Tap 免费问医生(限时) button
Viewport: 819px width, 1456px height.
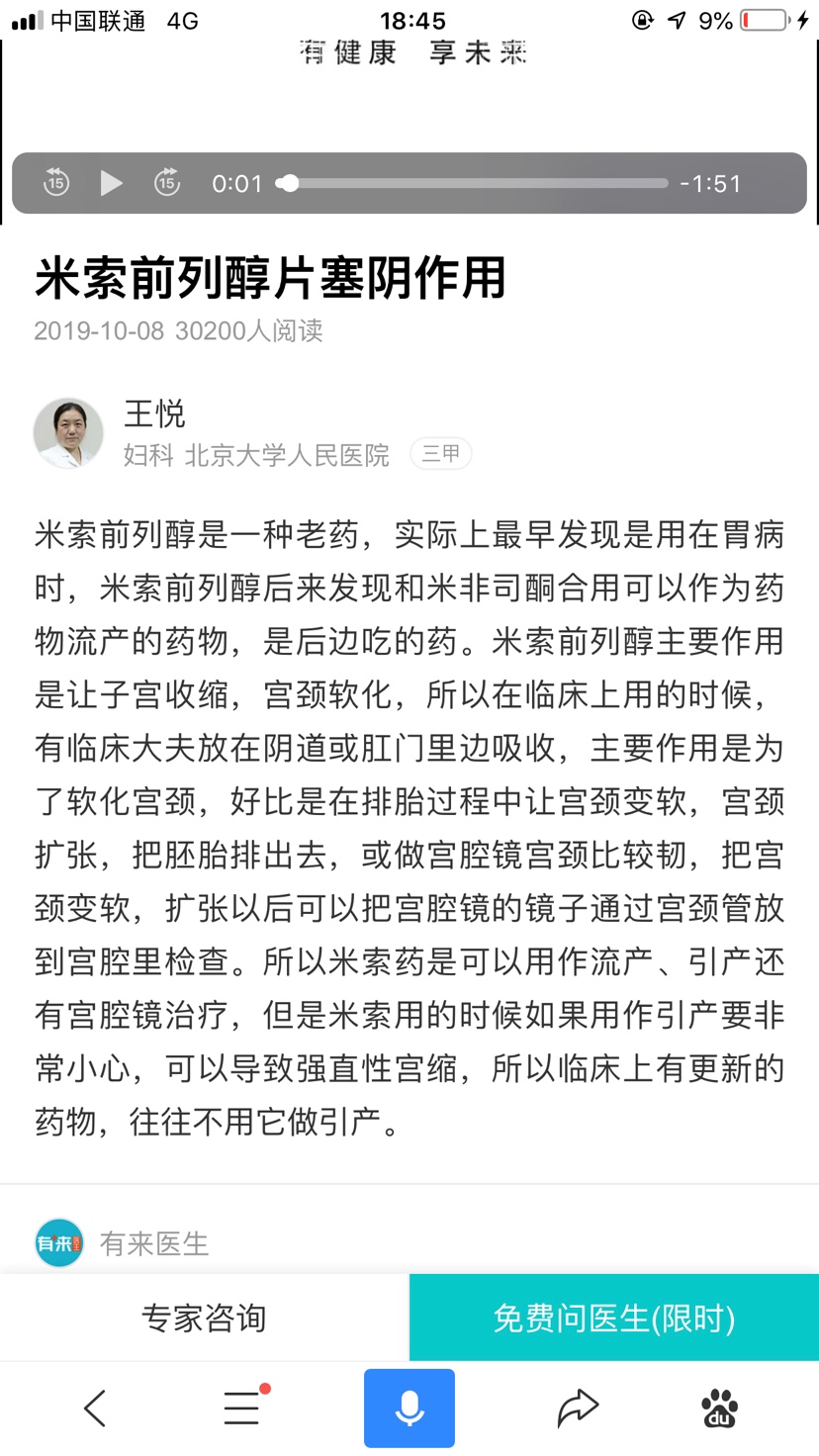coord(614,1318)
